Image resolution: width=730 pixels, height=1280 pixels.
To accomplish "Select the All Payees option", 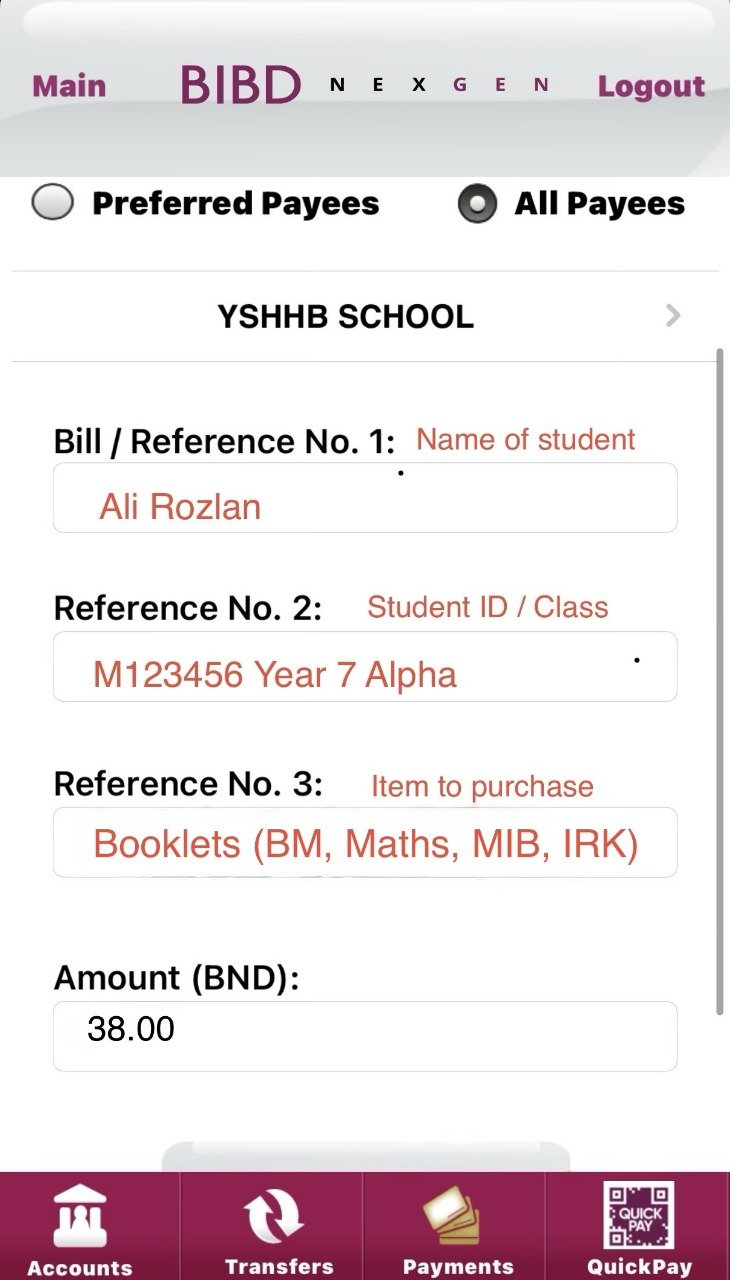I will (x=477, y=204).
